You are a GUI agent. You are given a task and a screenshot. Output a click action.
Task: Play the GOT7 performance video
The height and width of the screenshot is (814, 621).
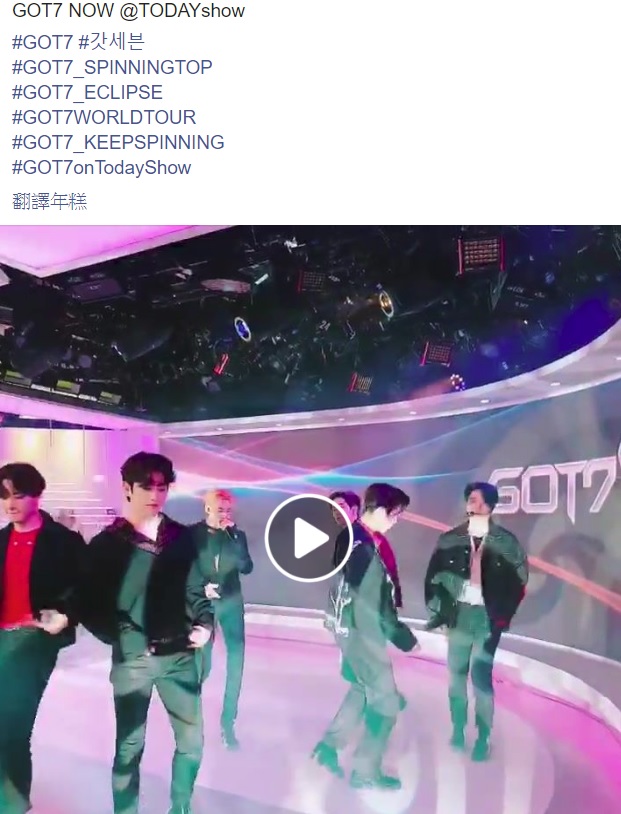point(309,538)
